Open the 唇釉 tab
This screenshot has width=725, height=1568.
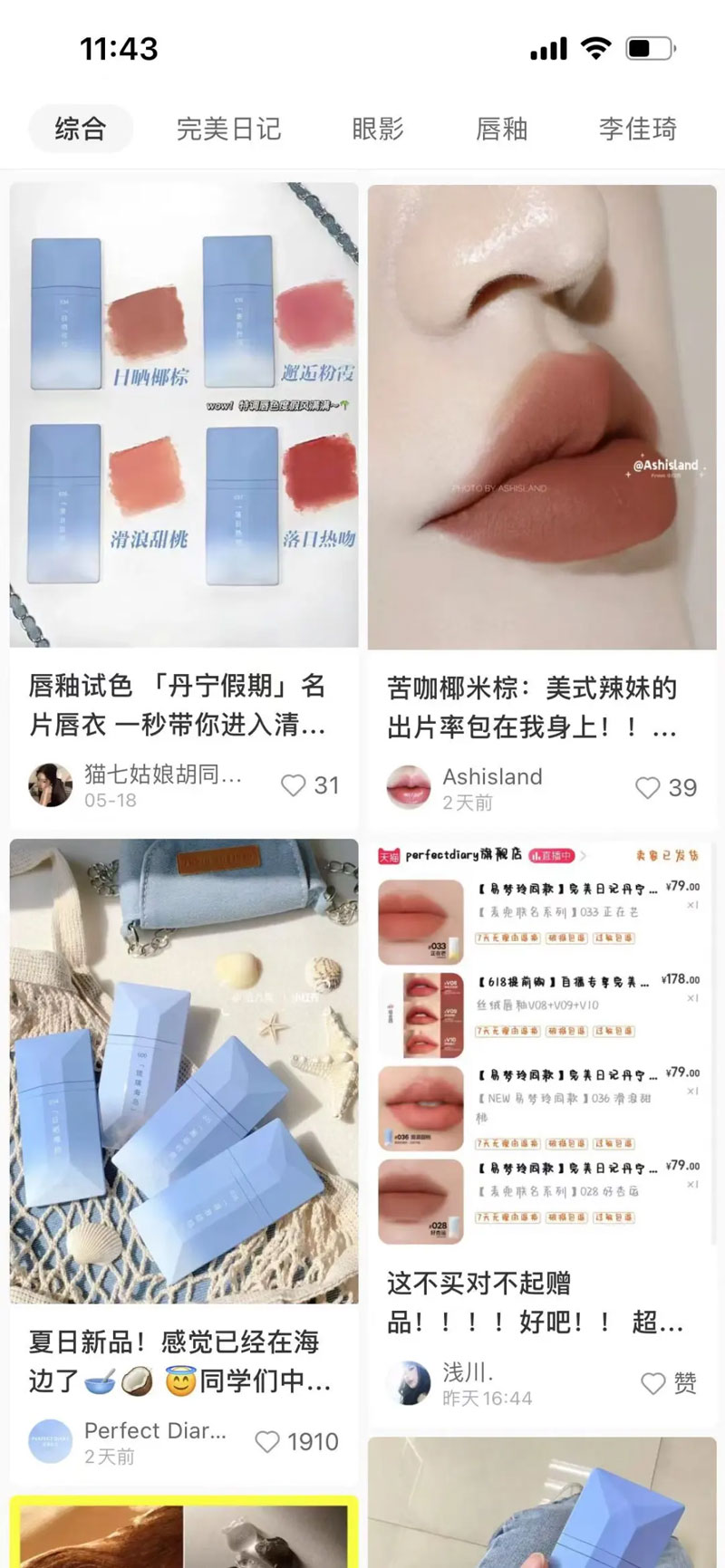click(501, 129)
